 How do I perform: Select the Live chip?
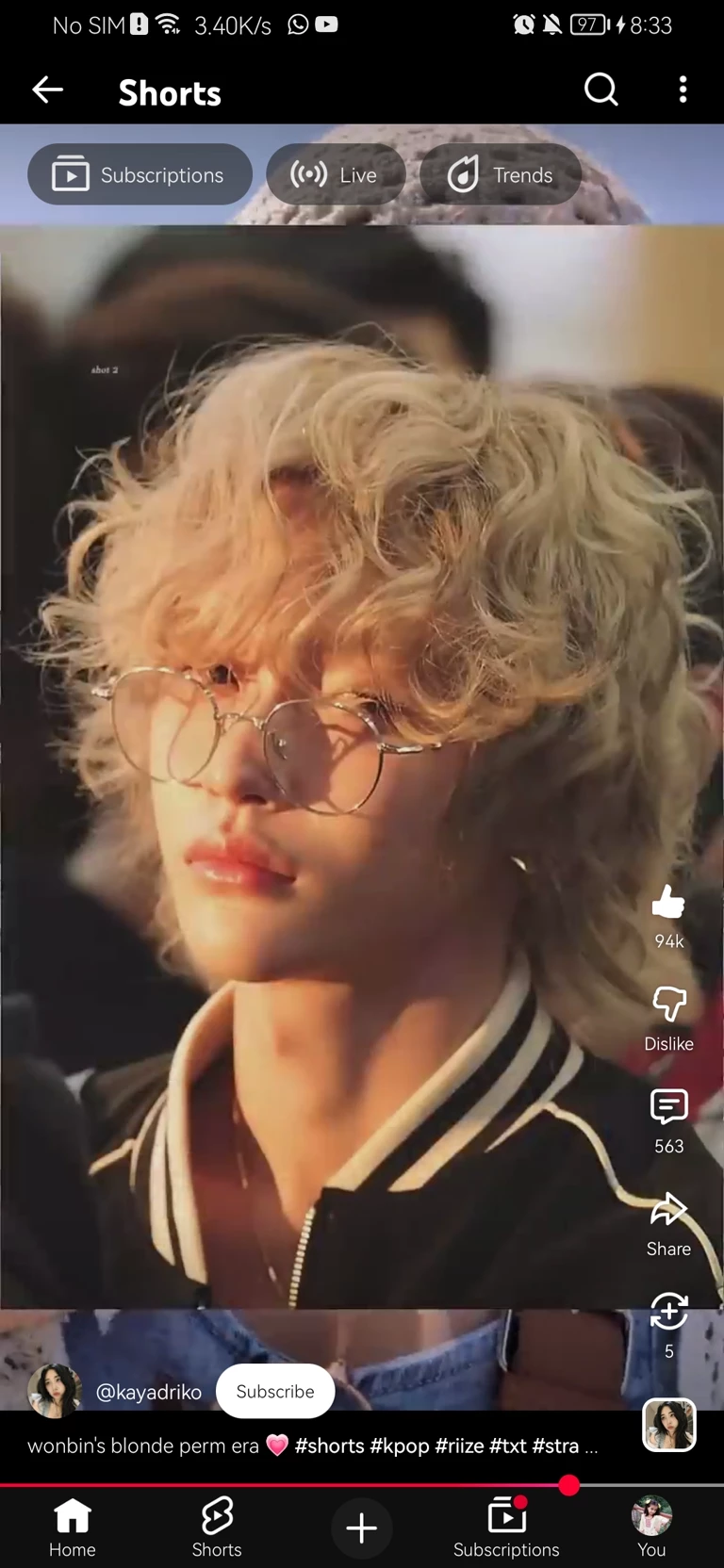[336, 174]
